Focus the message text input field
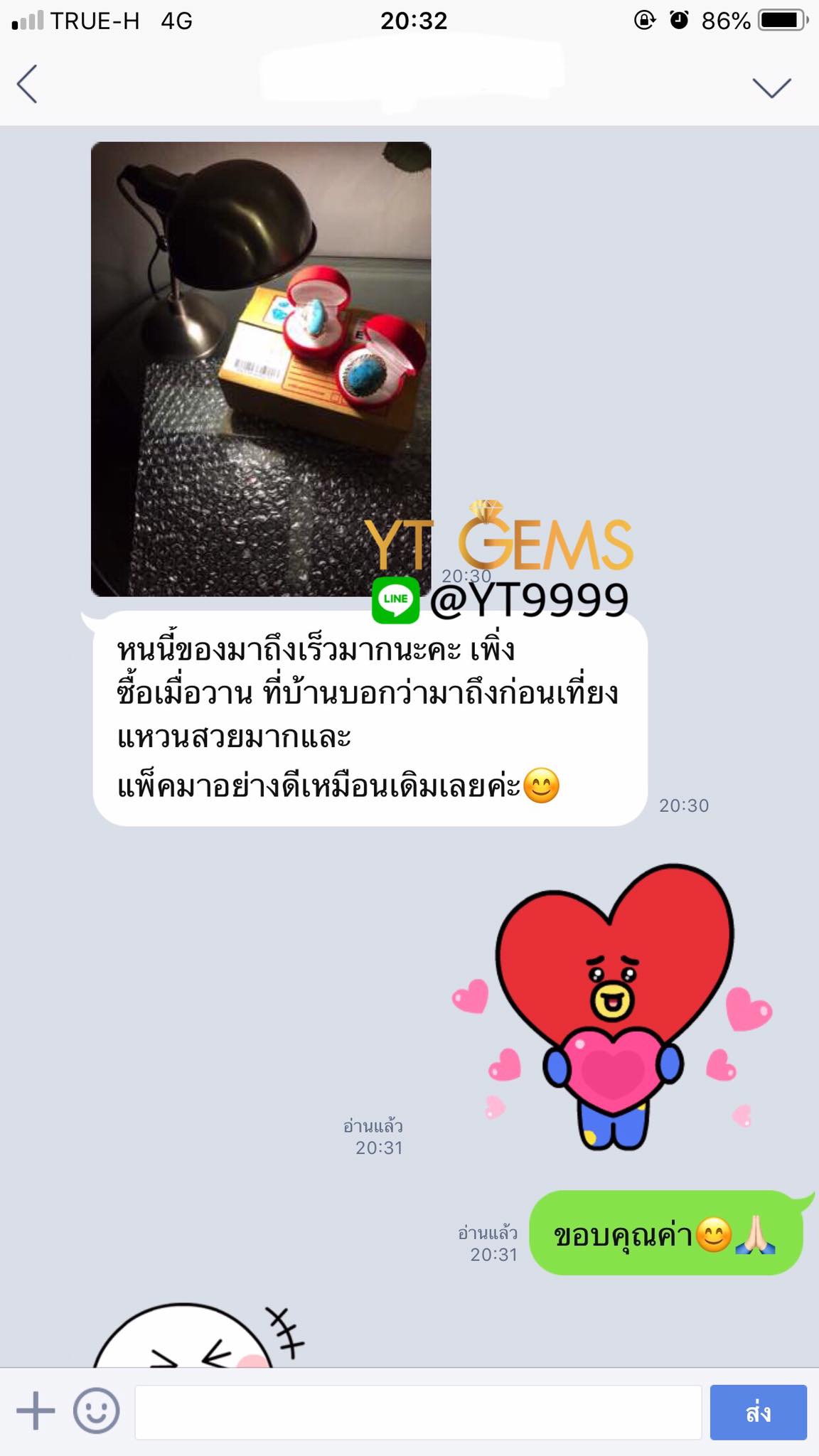Screen dimensions: 819x1456 (x=418, y=1412)
